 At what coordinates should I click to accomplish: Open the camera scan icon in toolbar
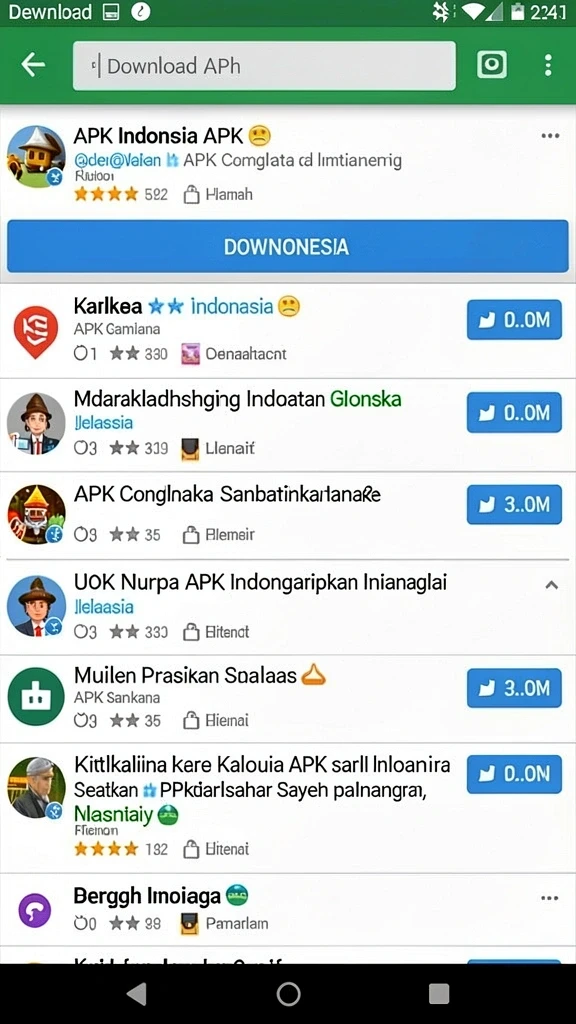point(492,65)
